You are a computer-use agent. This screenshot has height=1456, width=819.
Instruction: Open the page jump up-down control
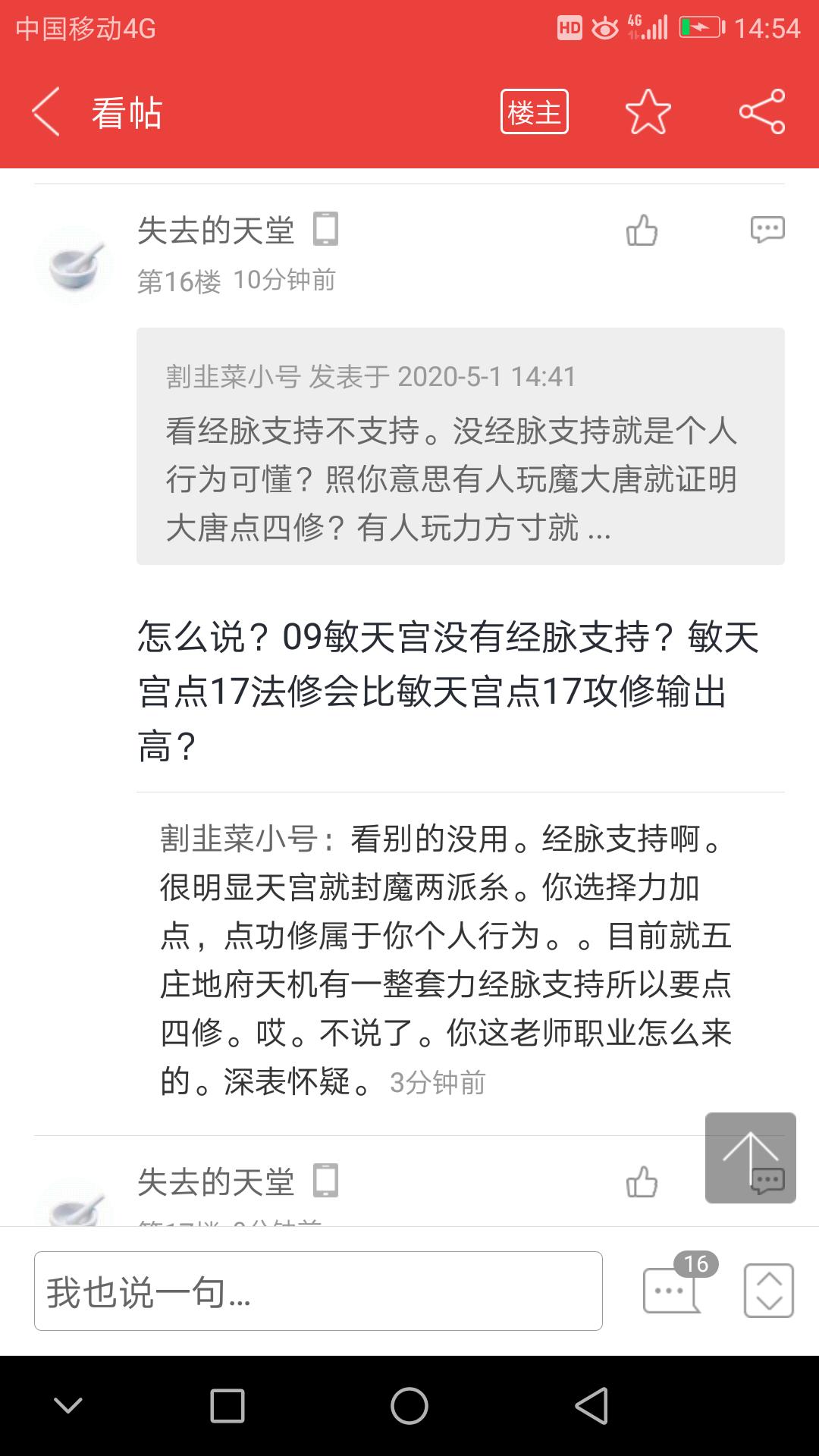[769, 1291]
